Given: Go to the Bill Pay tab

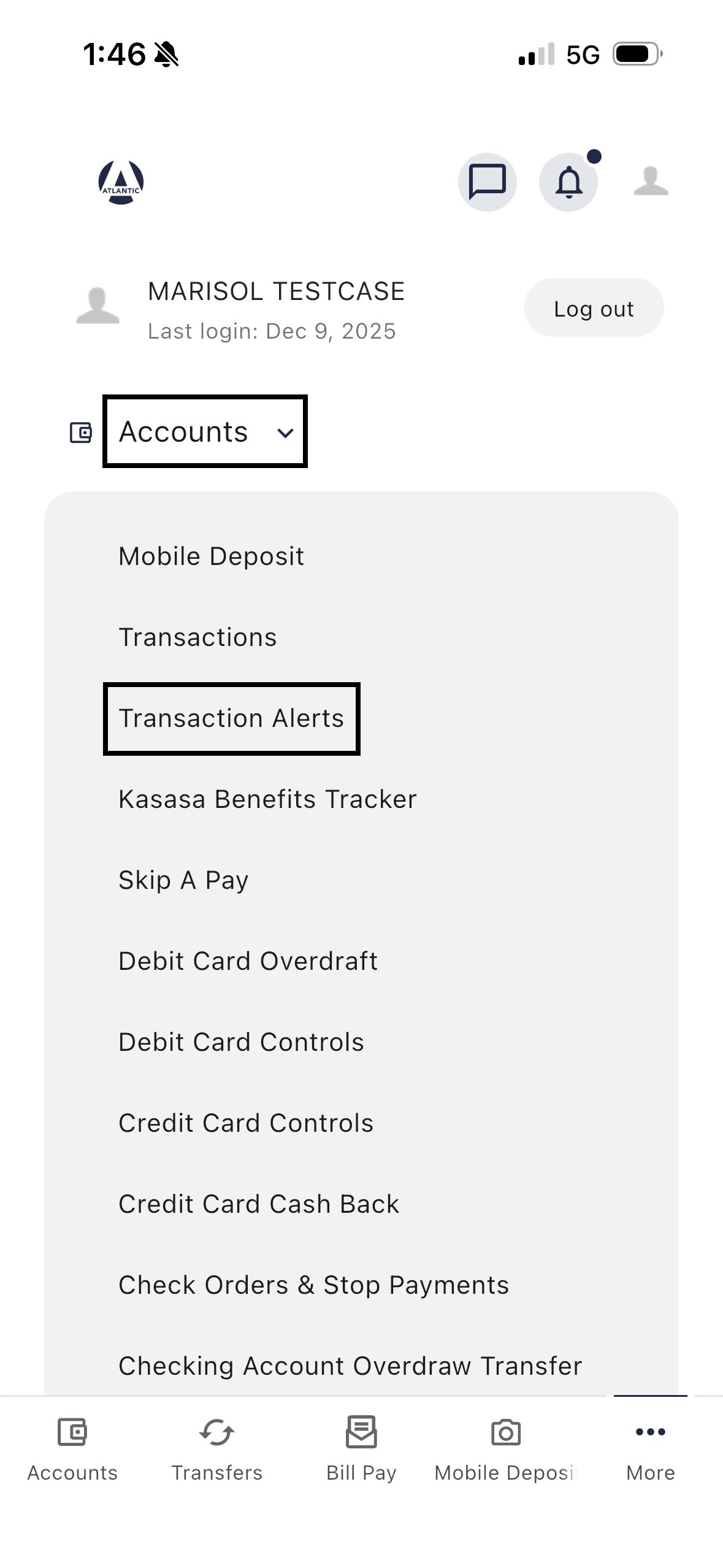Looking at the screenshot, I should point(361,1449).
